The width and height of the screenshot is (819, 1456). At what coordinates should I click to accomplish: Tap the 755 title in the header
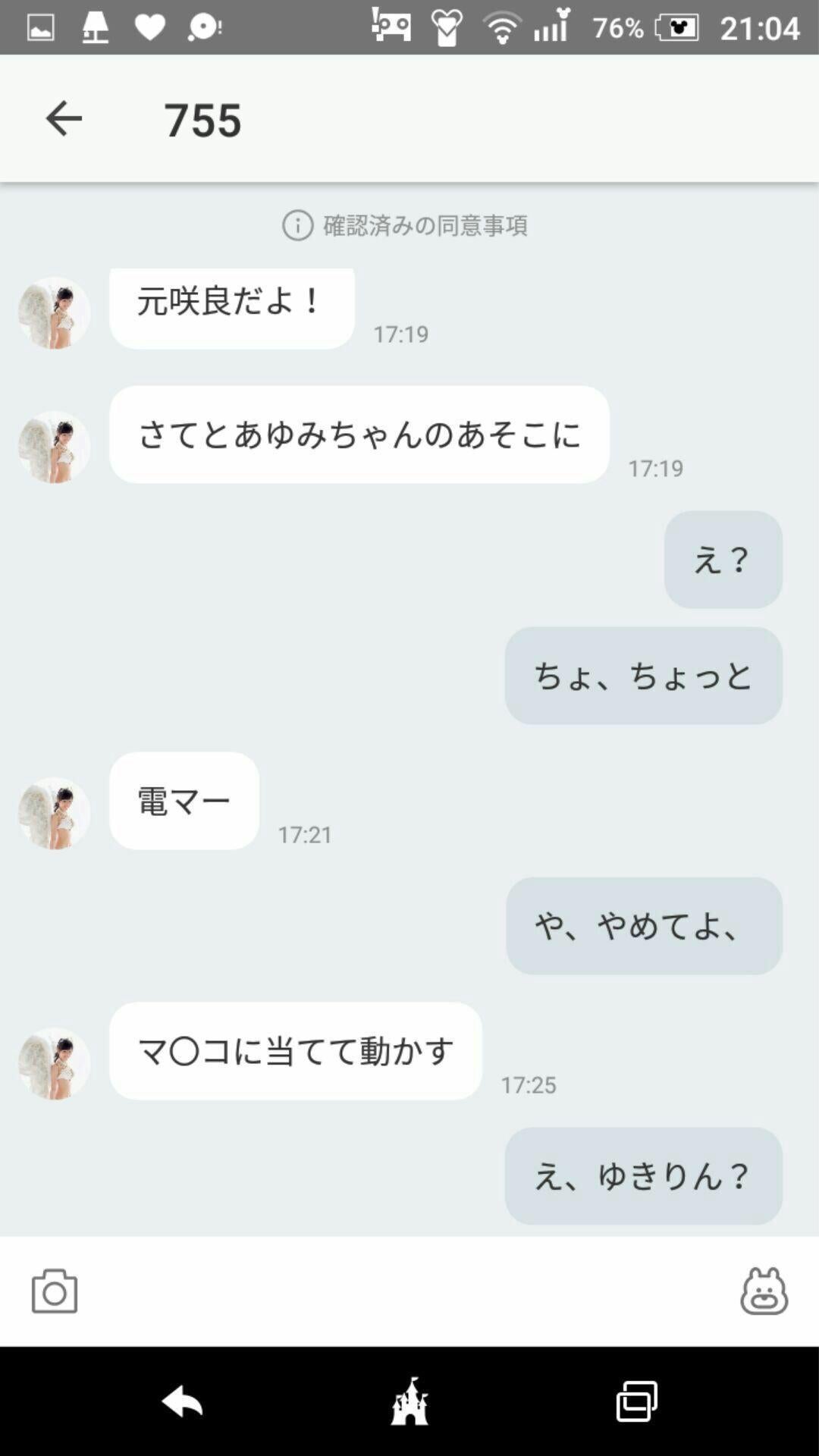203,118
